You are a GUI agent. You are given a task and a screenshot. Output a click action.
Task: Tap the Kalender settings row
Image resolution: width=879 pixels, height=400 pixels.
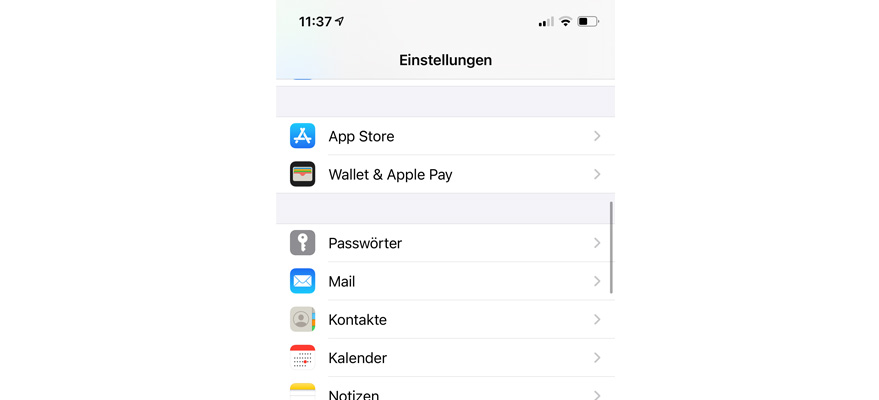[x=445, y=358]
